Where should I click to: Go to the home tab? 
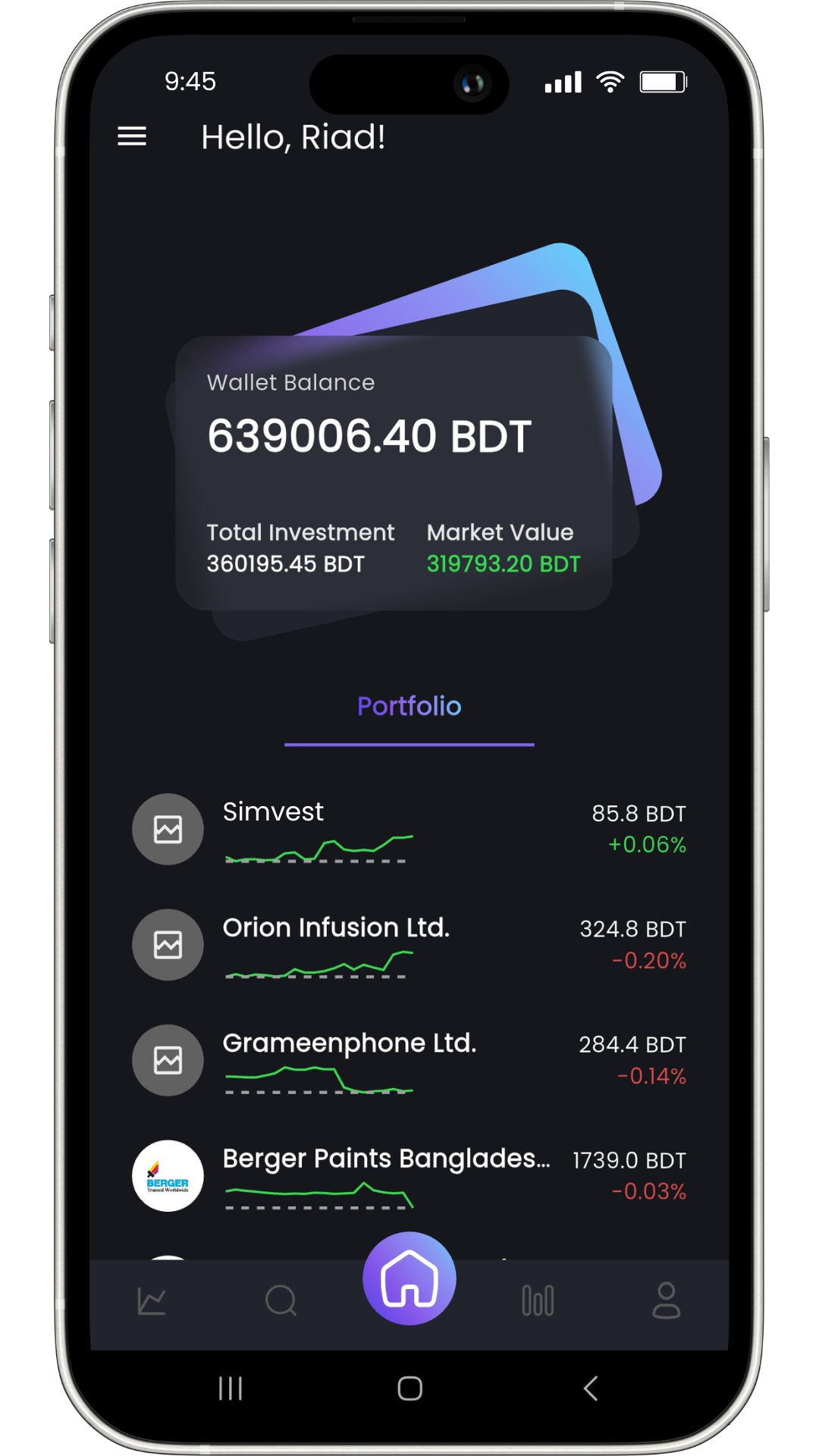[x=409, y=1279]
